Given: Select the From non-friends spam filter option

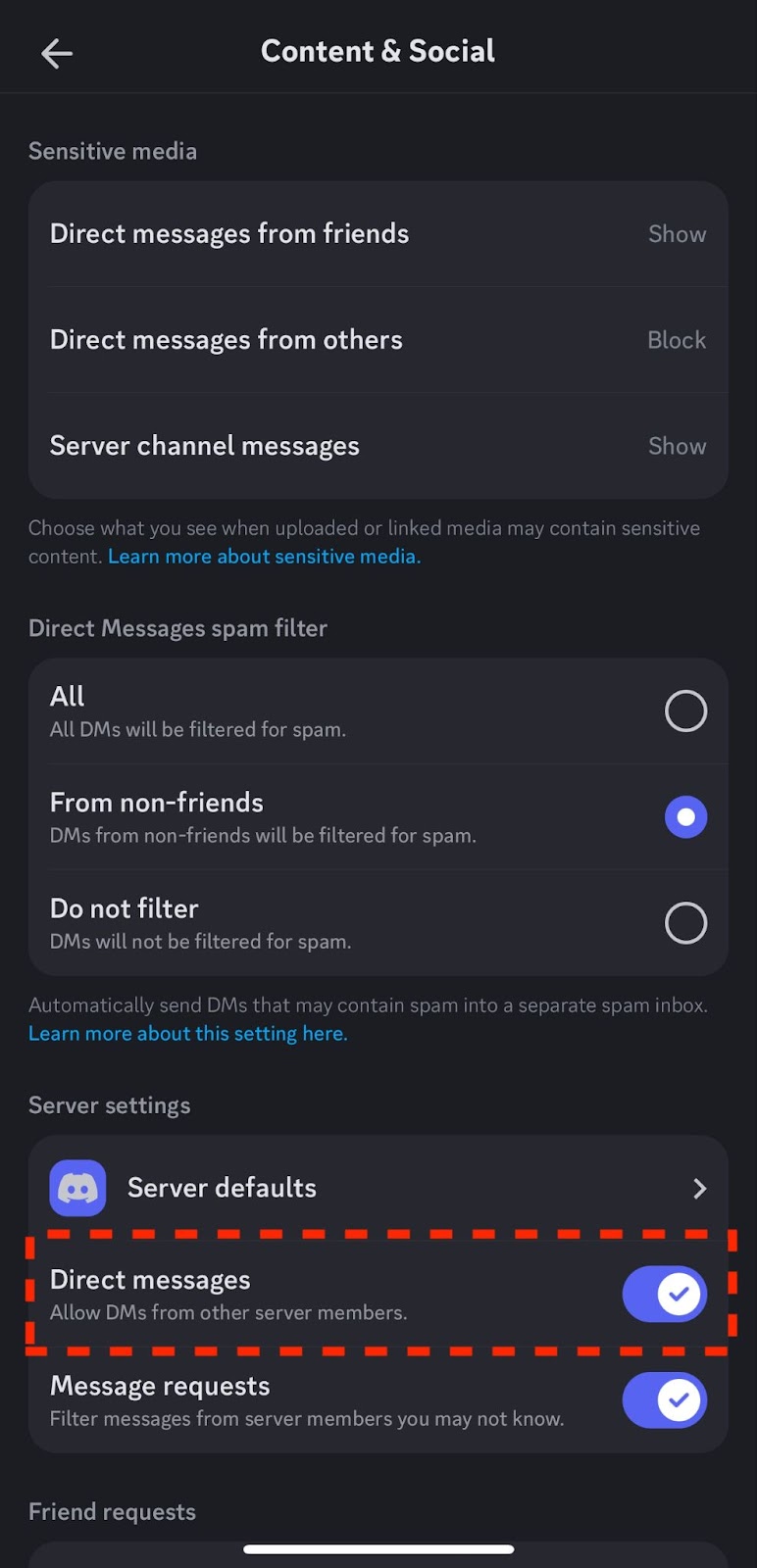Looking at the screenshot, I should [378, 817].
